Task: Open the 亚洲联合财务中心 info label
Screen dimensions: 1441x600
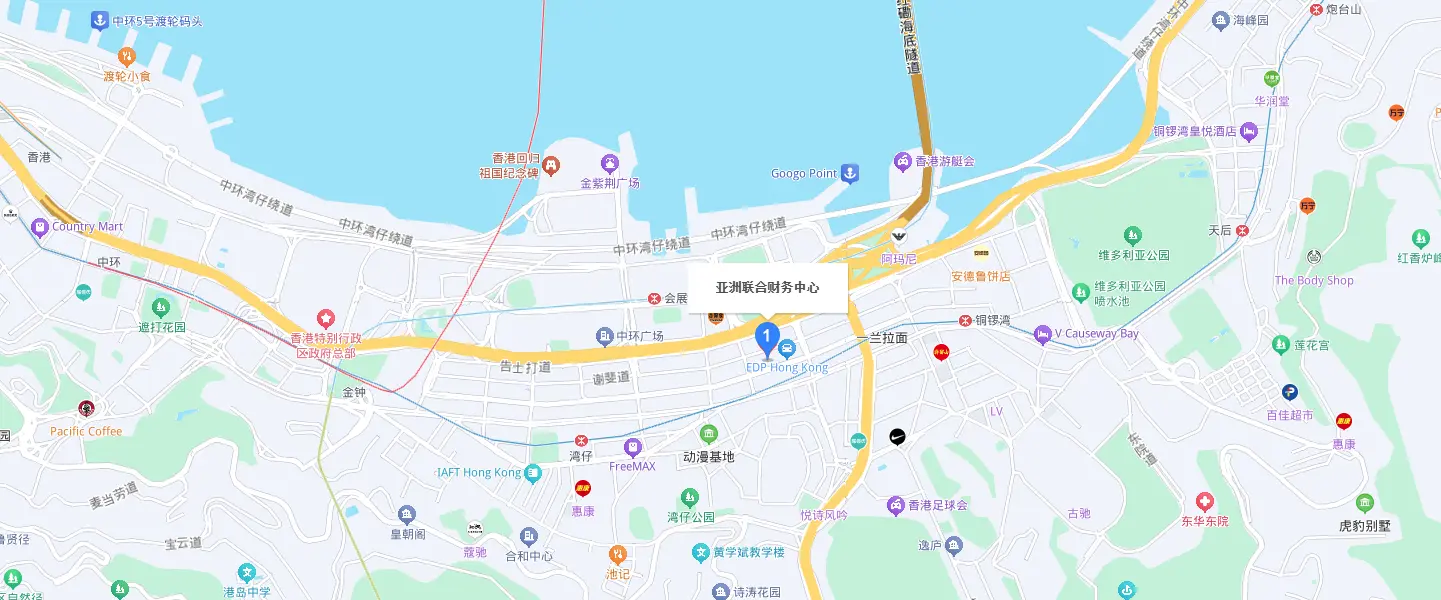Action: pyautogui.click(x=767, y=288)
